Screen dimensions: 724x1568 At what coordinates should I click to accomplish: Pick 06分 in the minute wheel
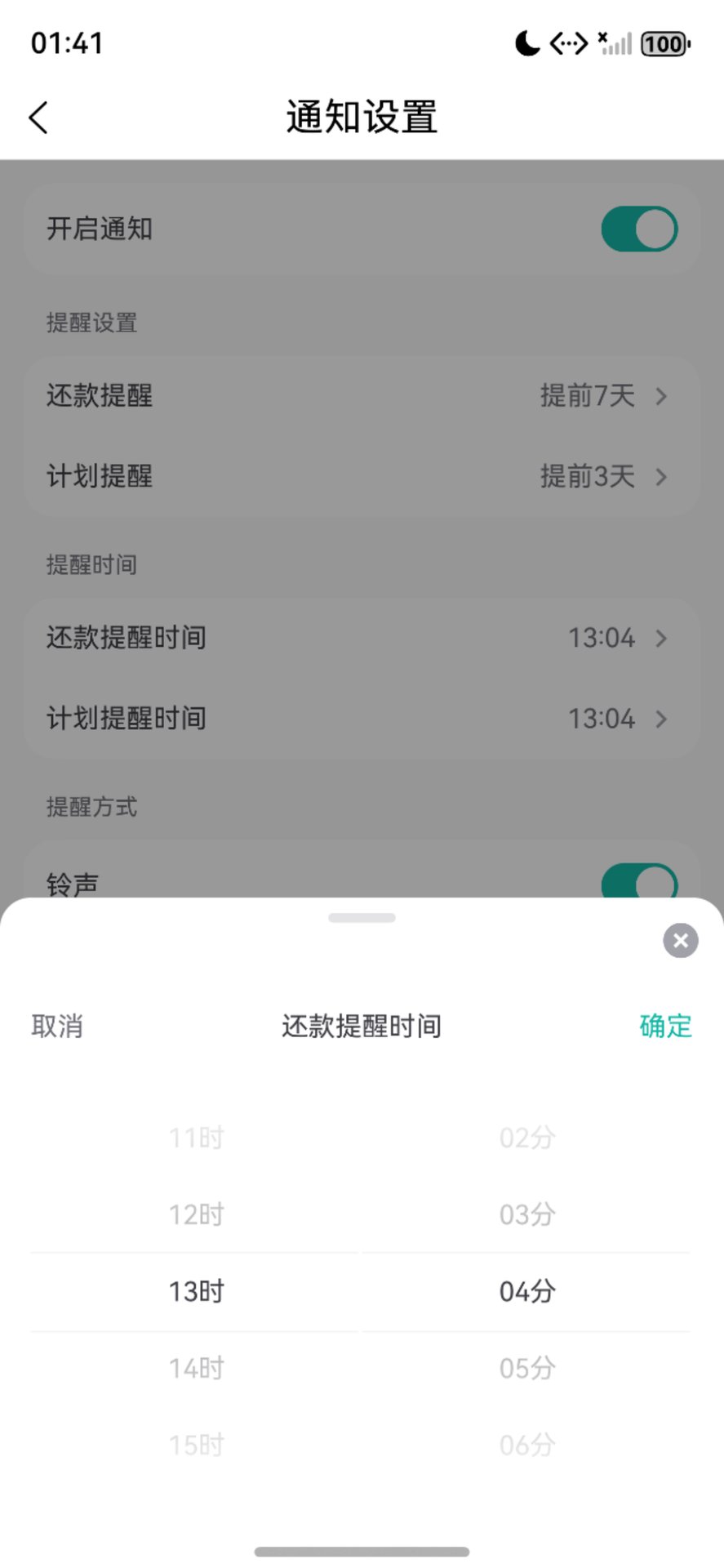[x=527, y=1445]
